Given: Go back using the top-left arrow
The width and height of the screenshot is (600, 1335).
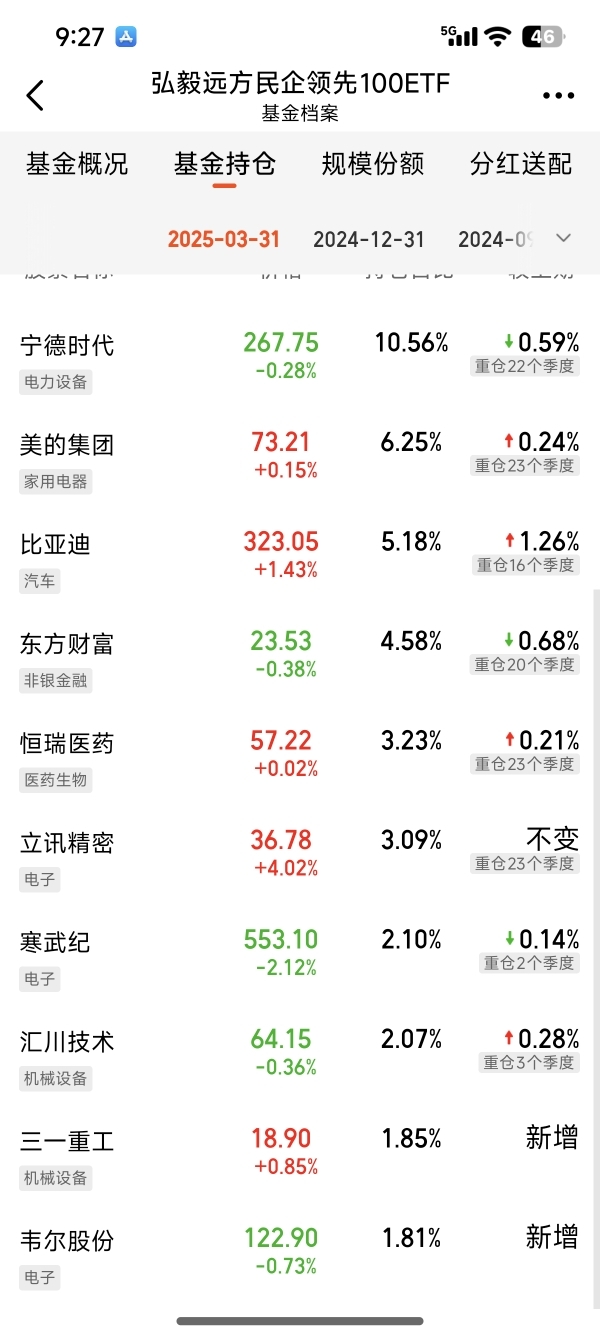Looking at the screenshot, I should (35, 96).
